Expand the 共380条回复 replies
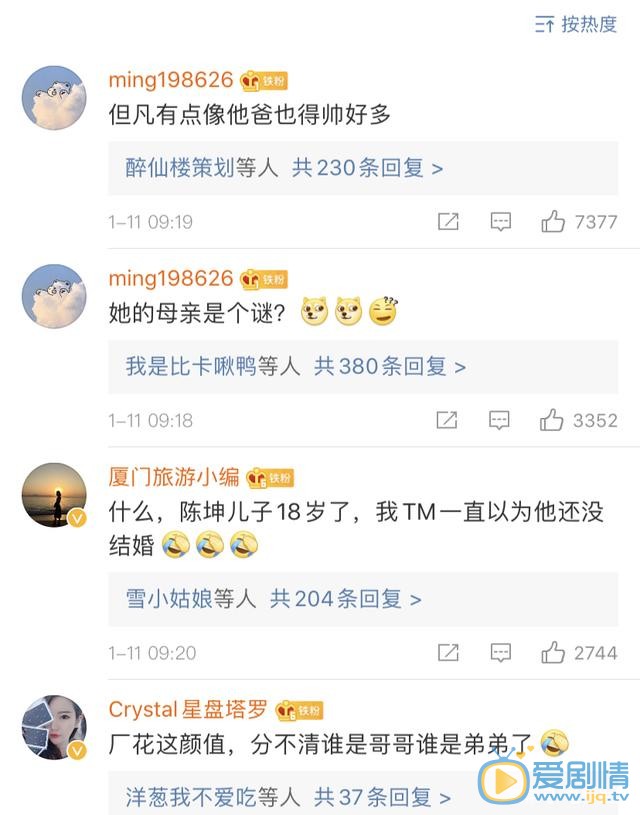The width and height of the screenshot is (640, 815). pos(390,367)
